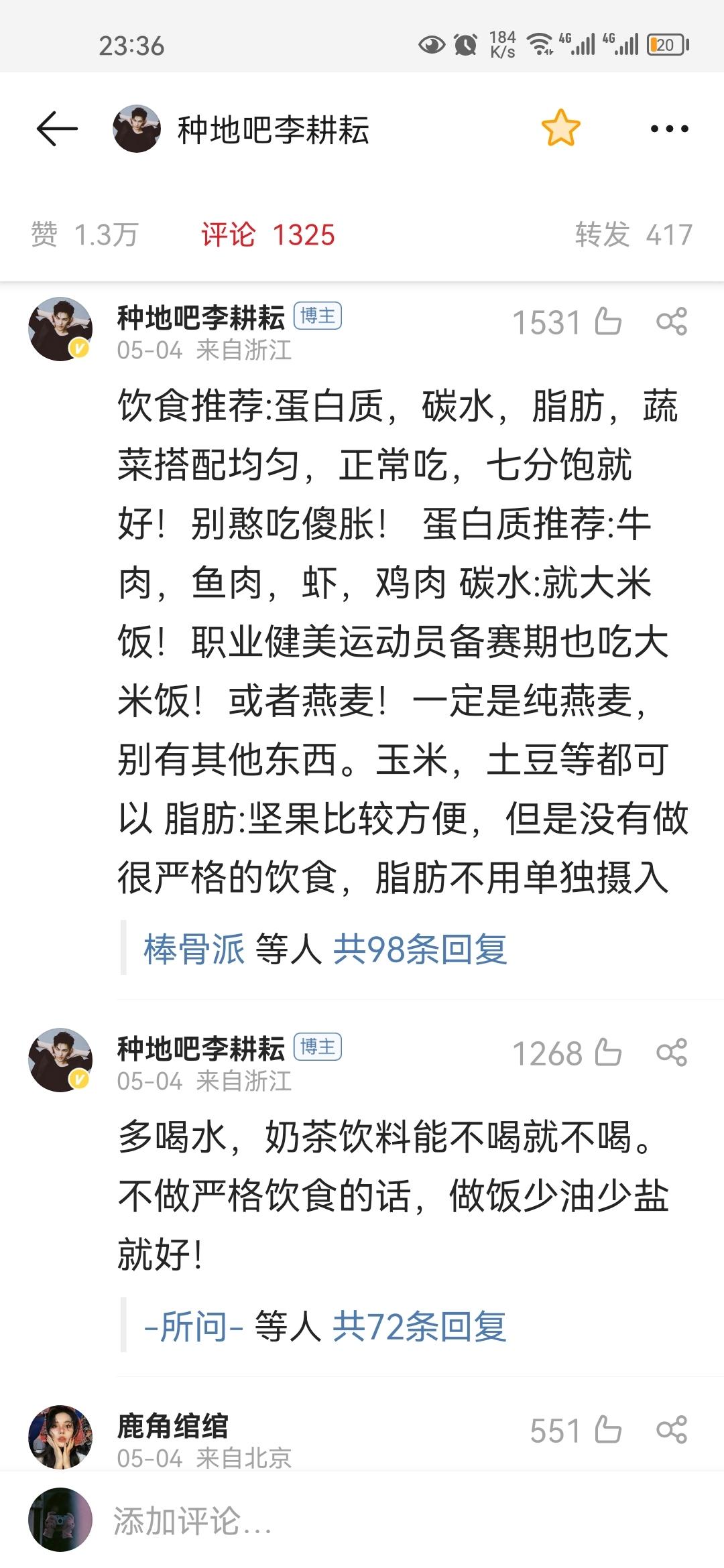Open commenter 棒骨派's profile link
724x1568 pixels.
point(194,949)
